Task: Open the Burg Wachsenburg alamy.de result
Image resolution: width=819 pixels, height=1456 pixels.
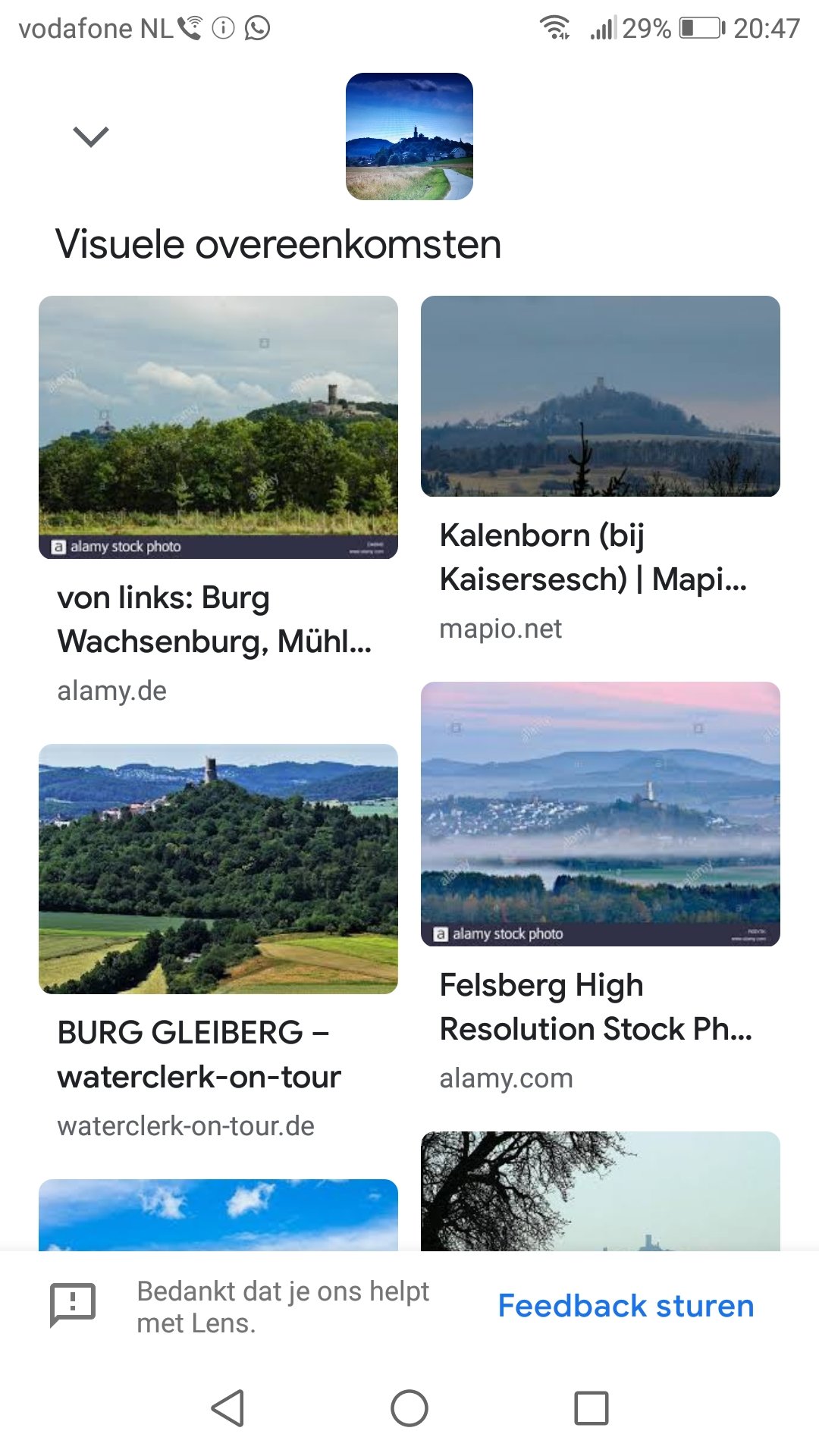Action: click(218, 427)
